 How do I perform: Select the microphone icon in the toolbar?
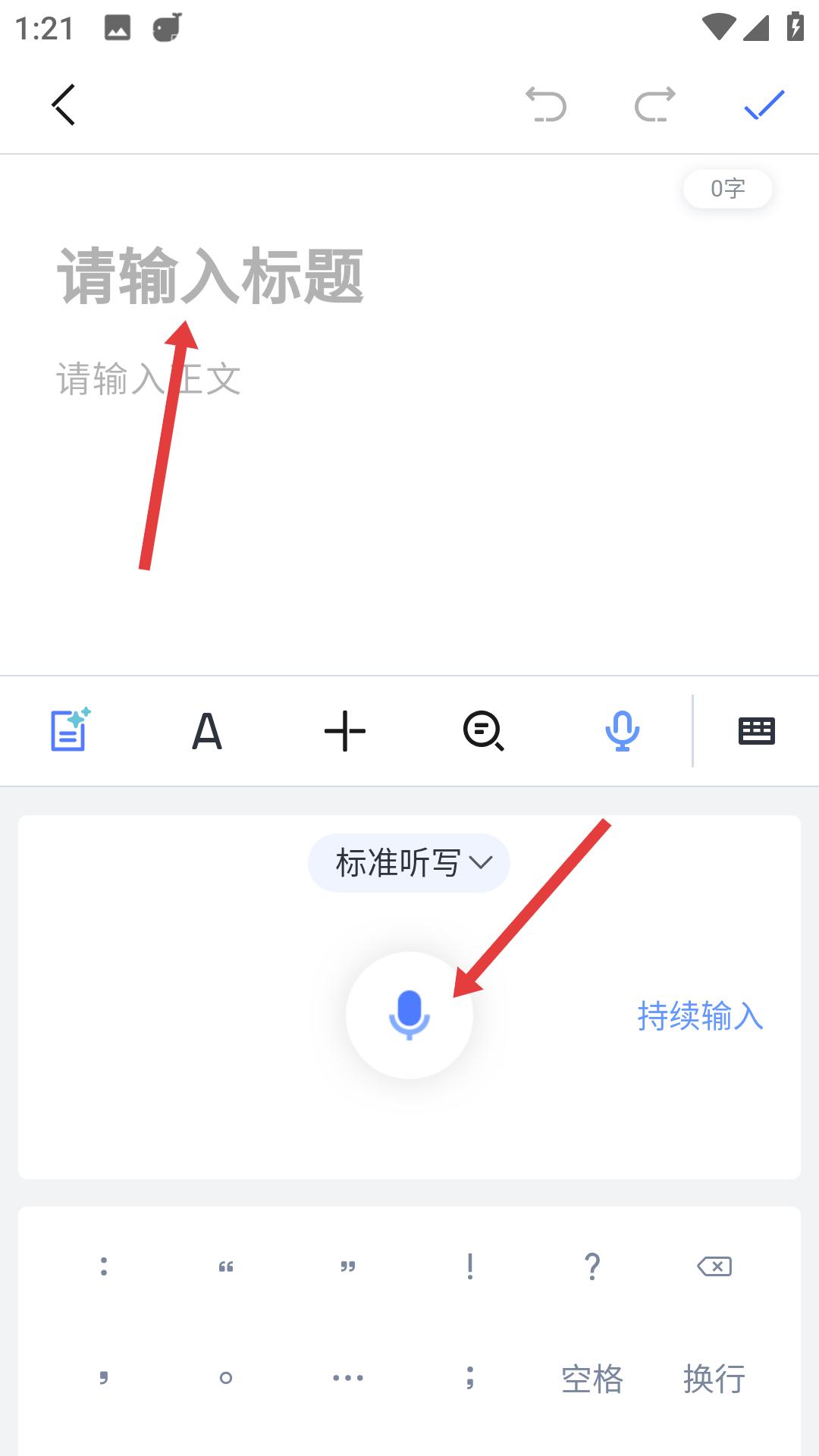pos(622,730)
